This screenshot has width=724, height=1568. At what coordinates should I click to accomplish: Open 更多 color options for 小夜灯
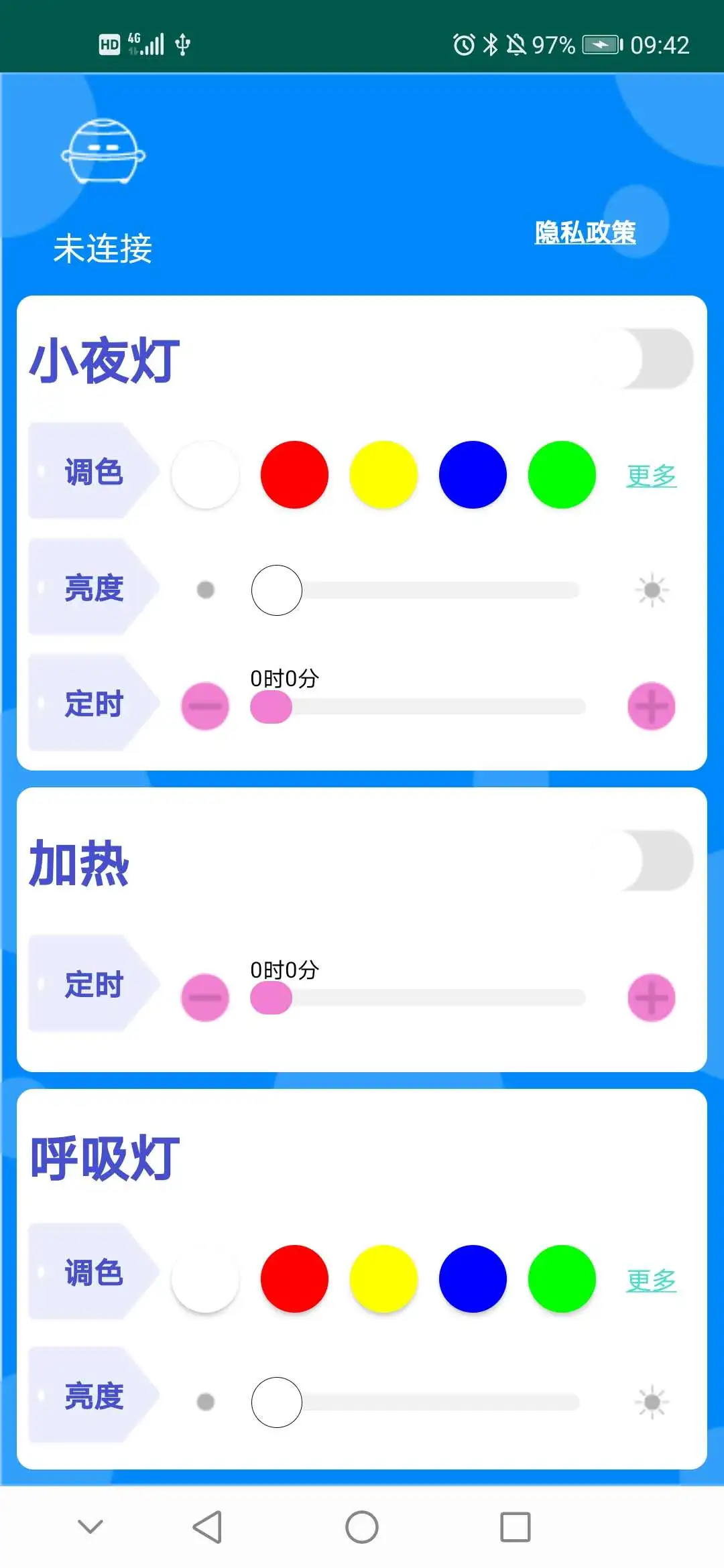651,476
